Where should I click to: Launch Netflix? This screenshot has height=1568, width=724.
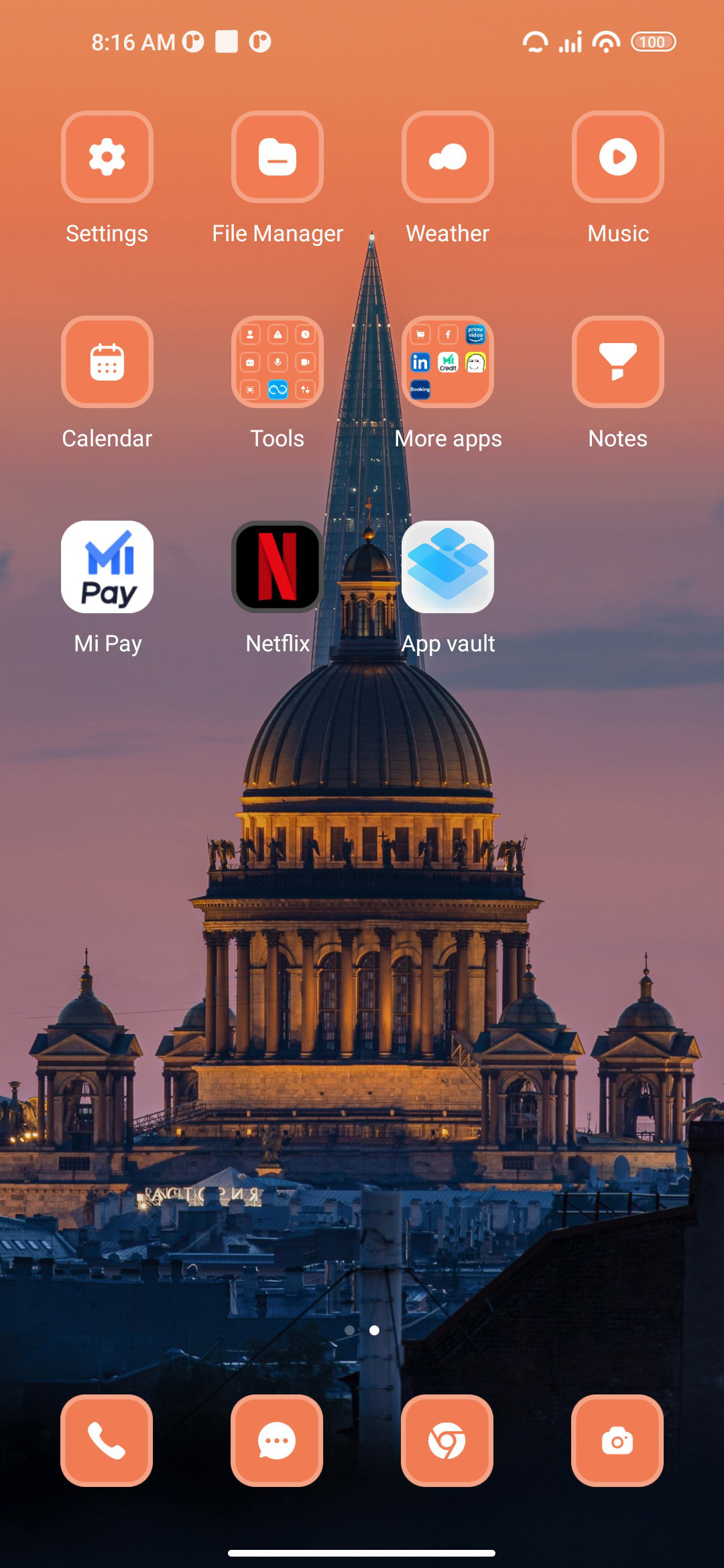pos(278,567)
